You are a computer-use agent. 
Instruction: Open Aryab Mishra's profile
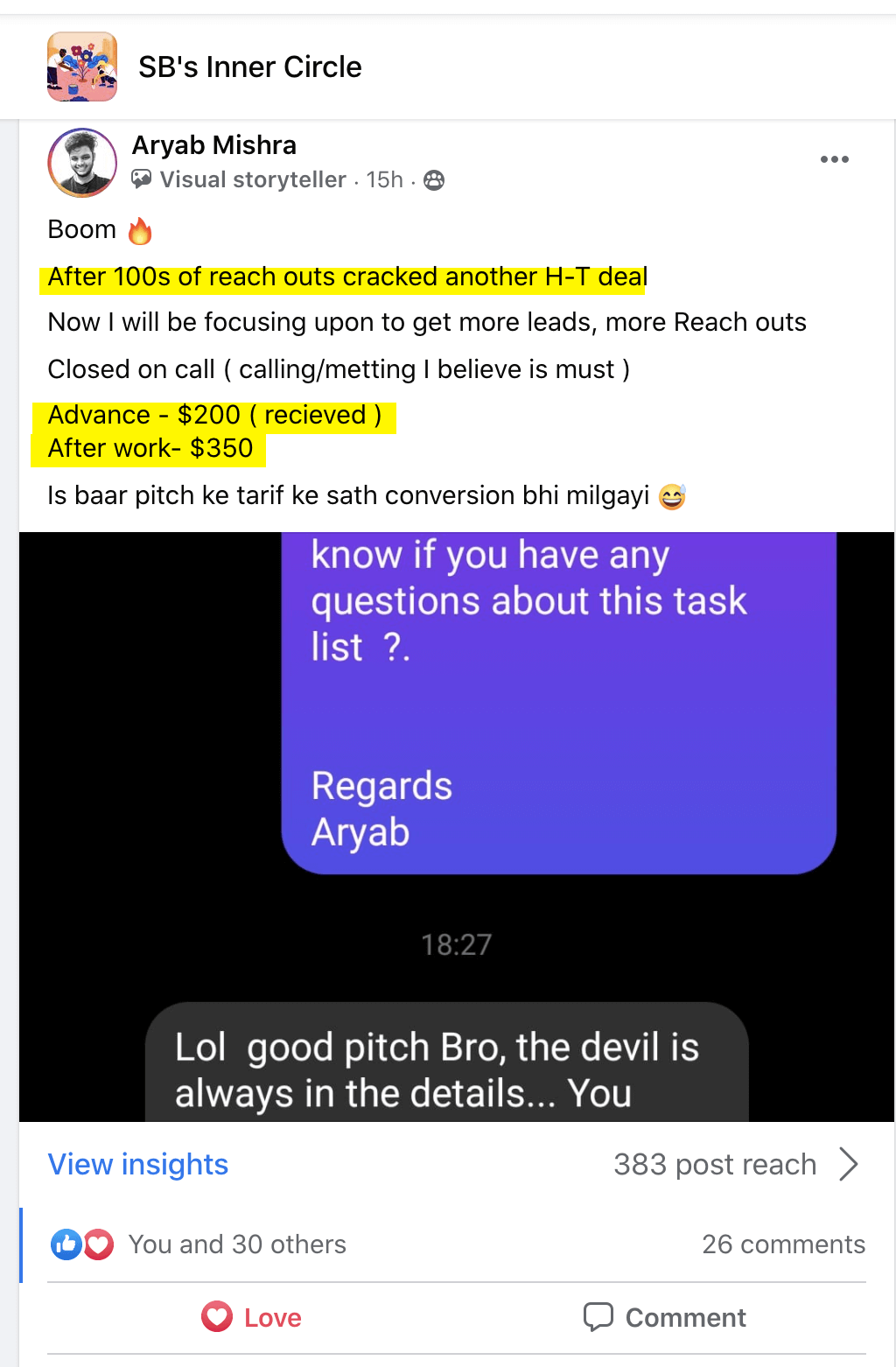pyautogui.click(x=213, y=144)
